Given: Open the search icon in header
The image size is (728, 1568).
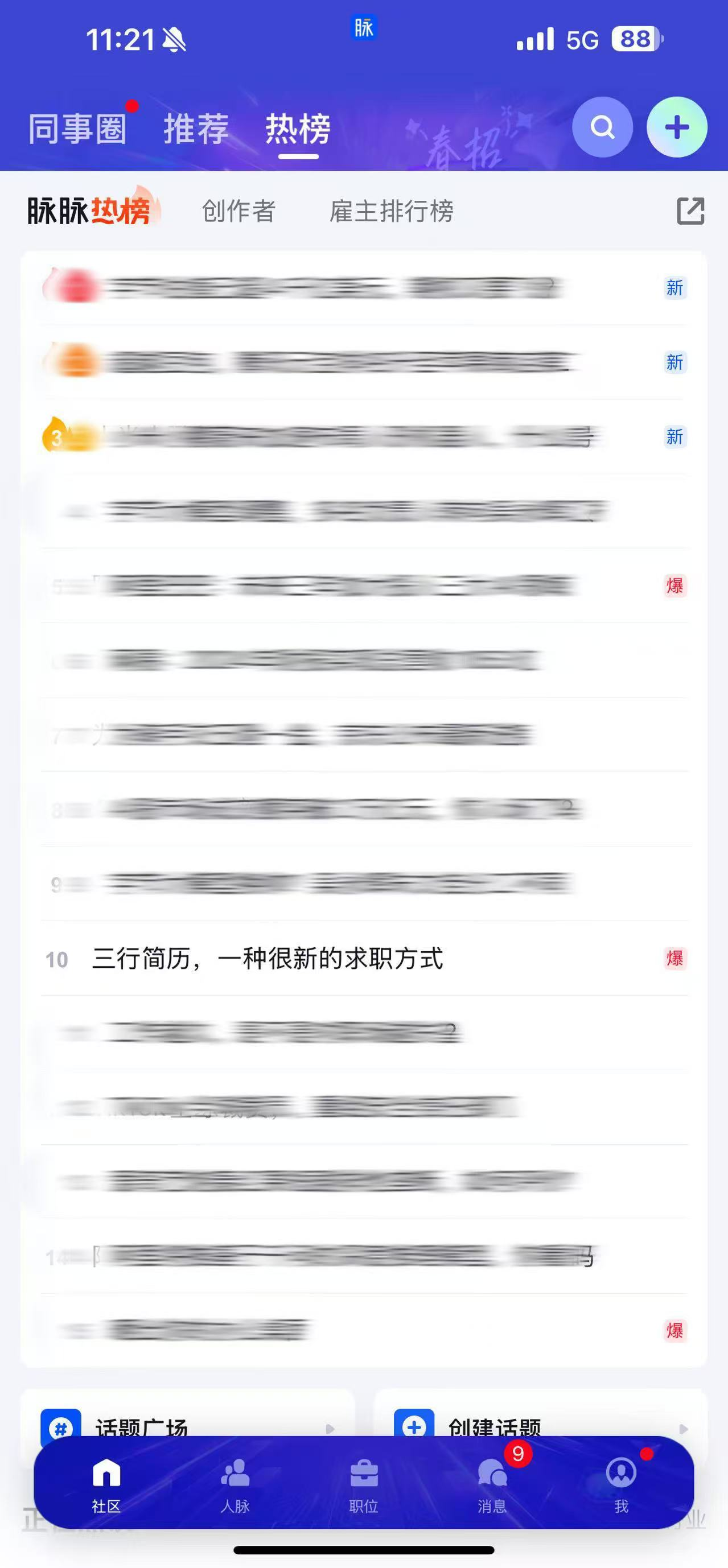Looking at the screenshot, I should pyautogui.click(x=602, y=127).
